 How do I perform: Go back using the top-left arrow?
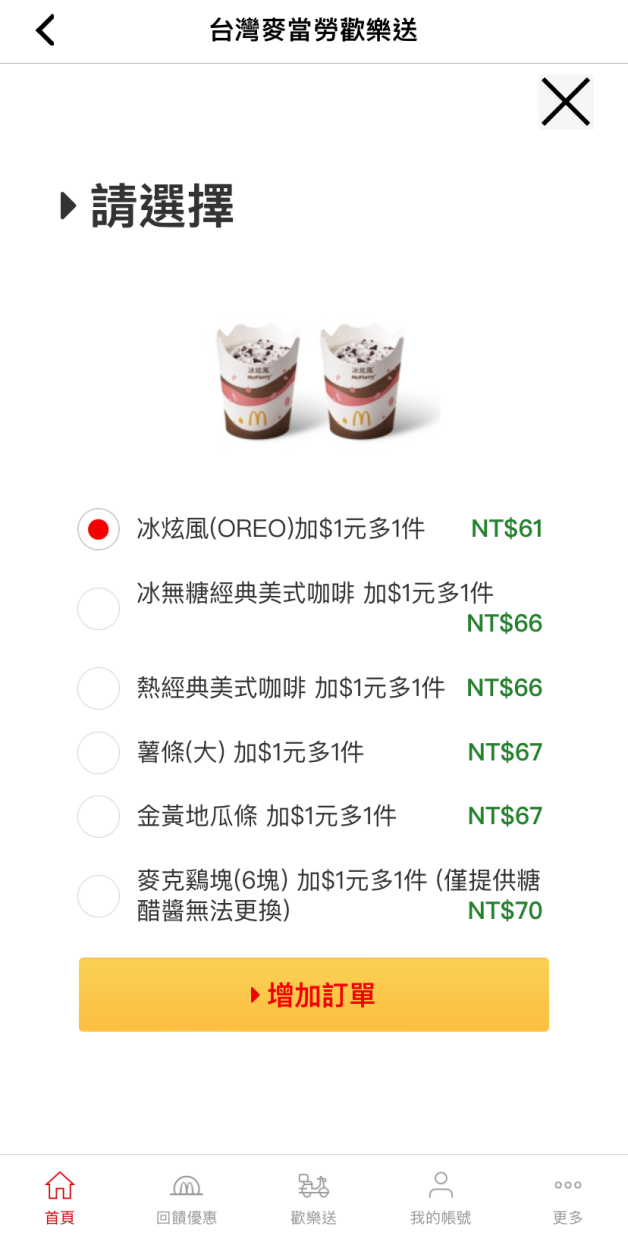45,30
